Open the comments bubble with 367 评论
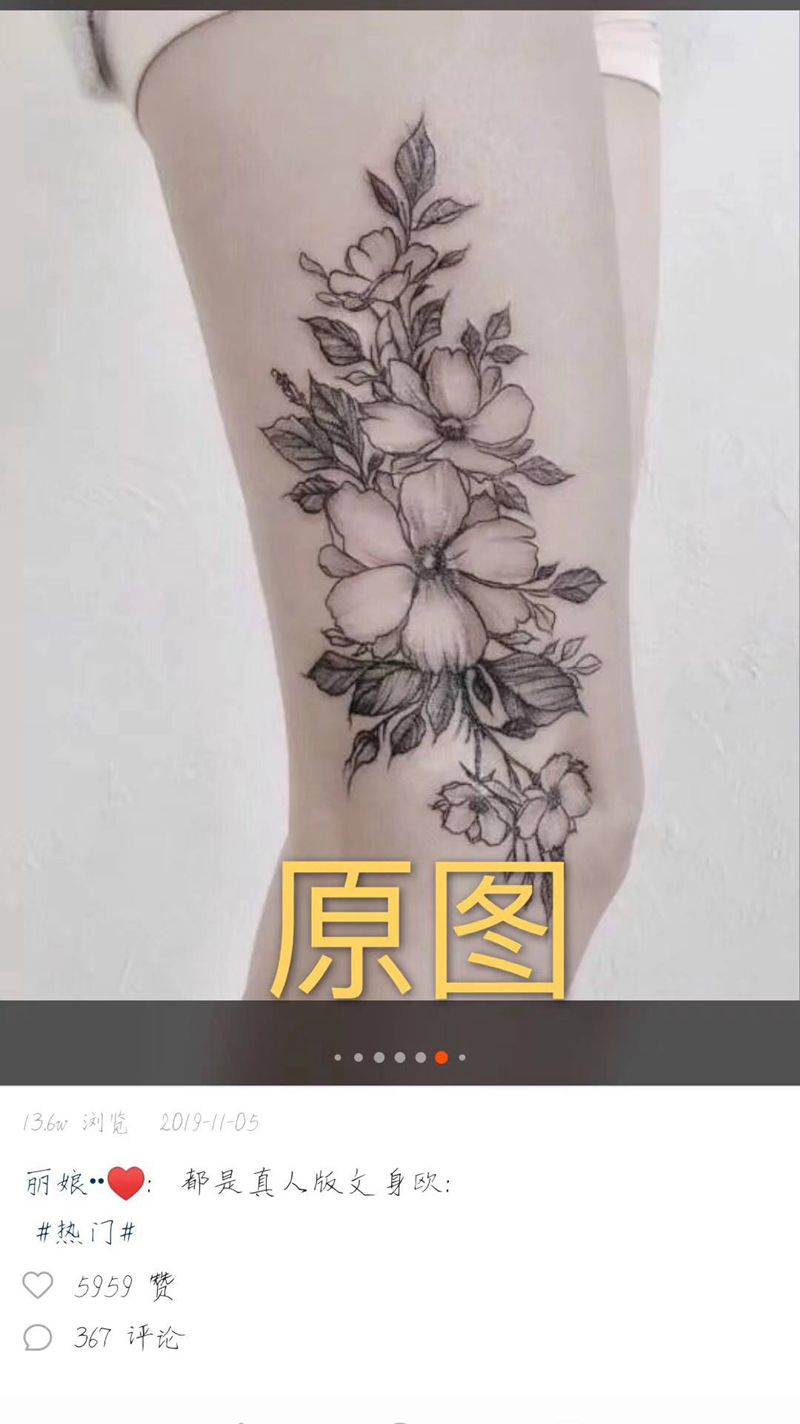Screen dimensions: 800x1424 38,1337
